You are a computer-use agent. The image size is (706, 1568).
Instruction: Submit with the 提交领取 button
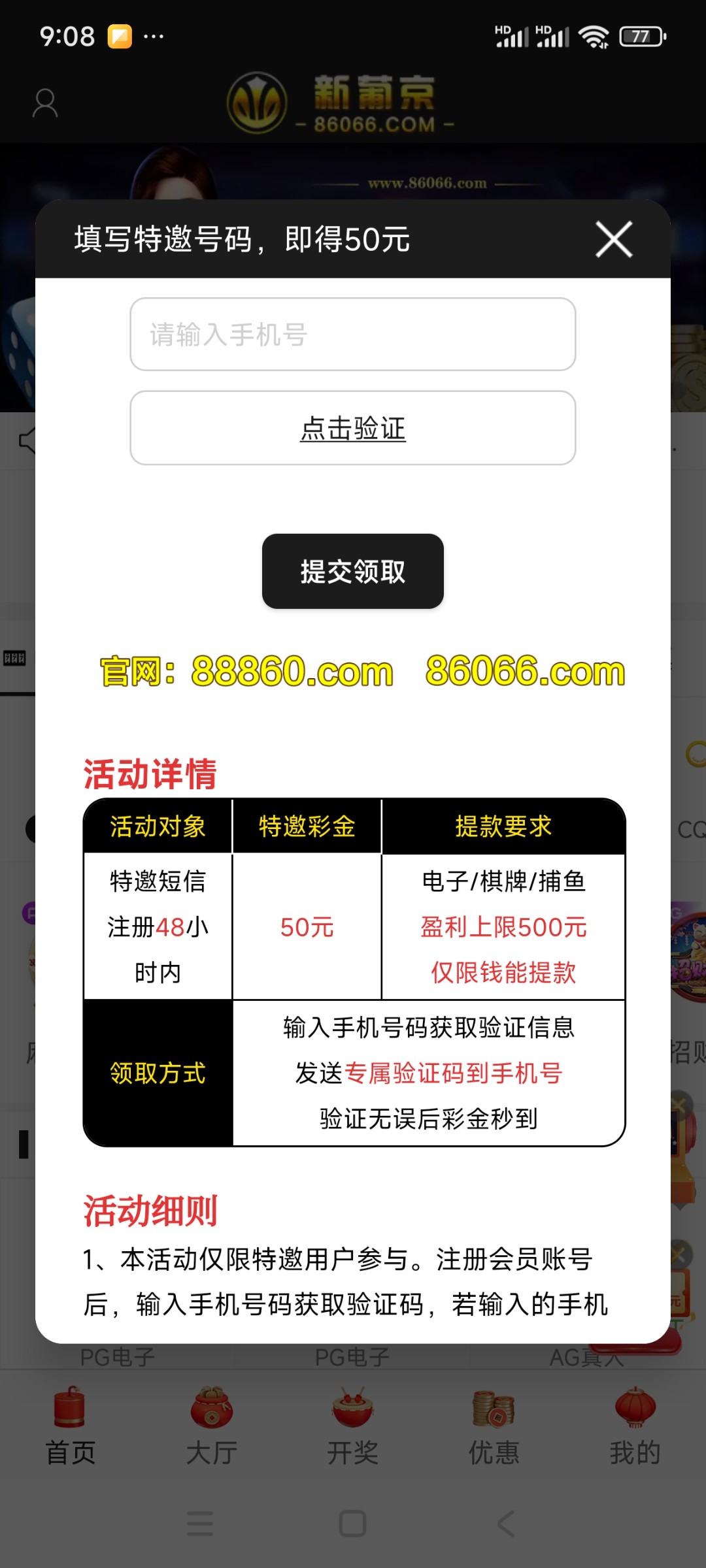353,572
